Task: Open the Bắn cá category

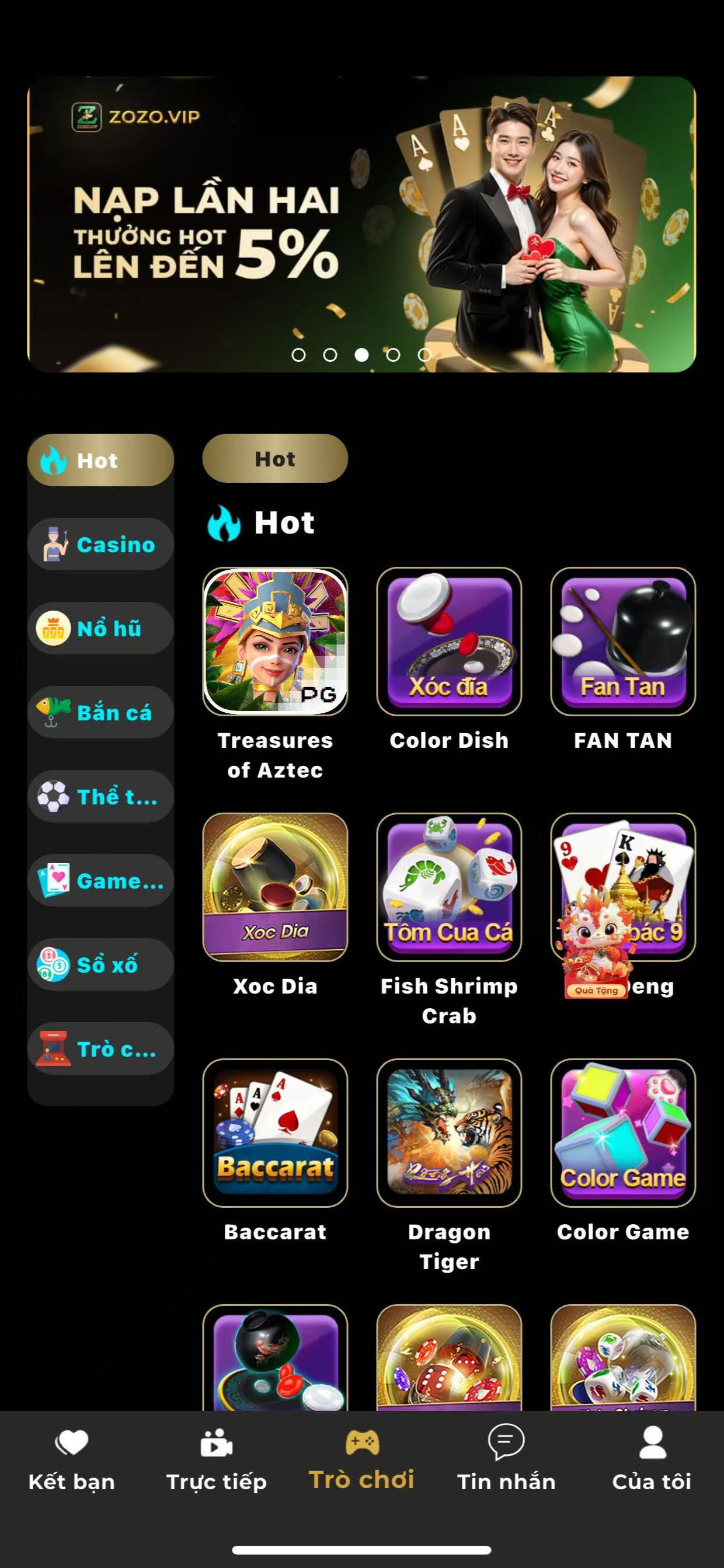Action: (x=100, y=712)
